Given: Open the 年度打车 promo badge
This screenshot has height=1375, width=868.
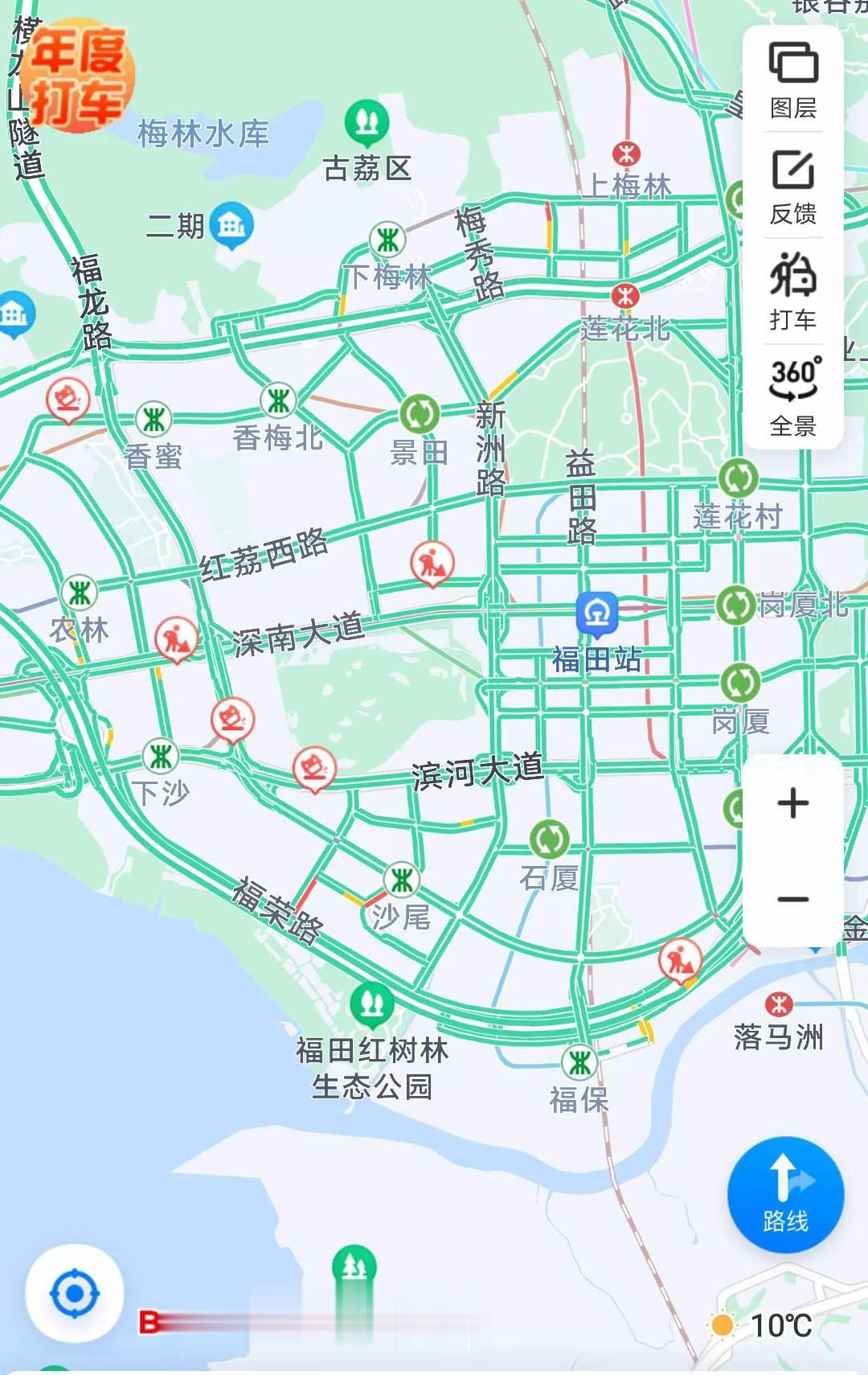Looking at the screenshot, I should (76, 76).
